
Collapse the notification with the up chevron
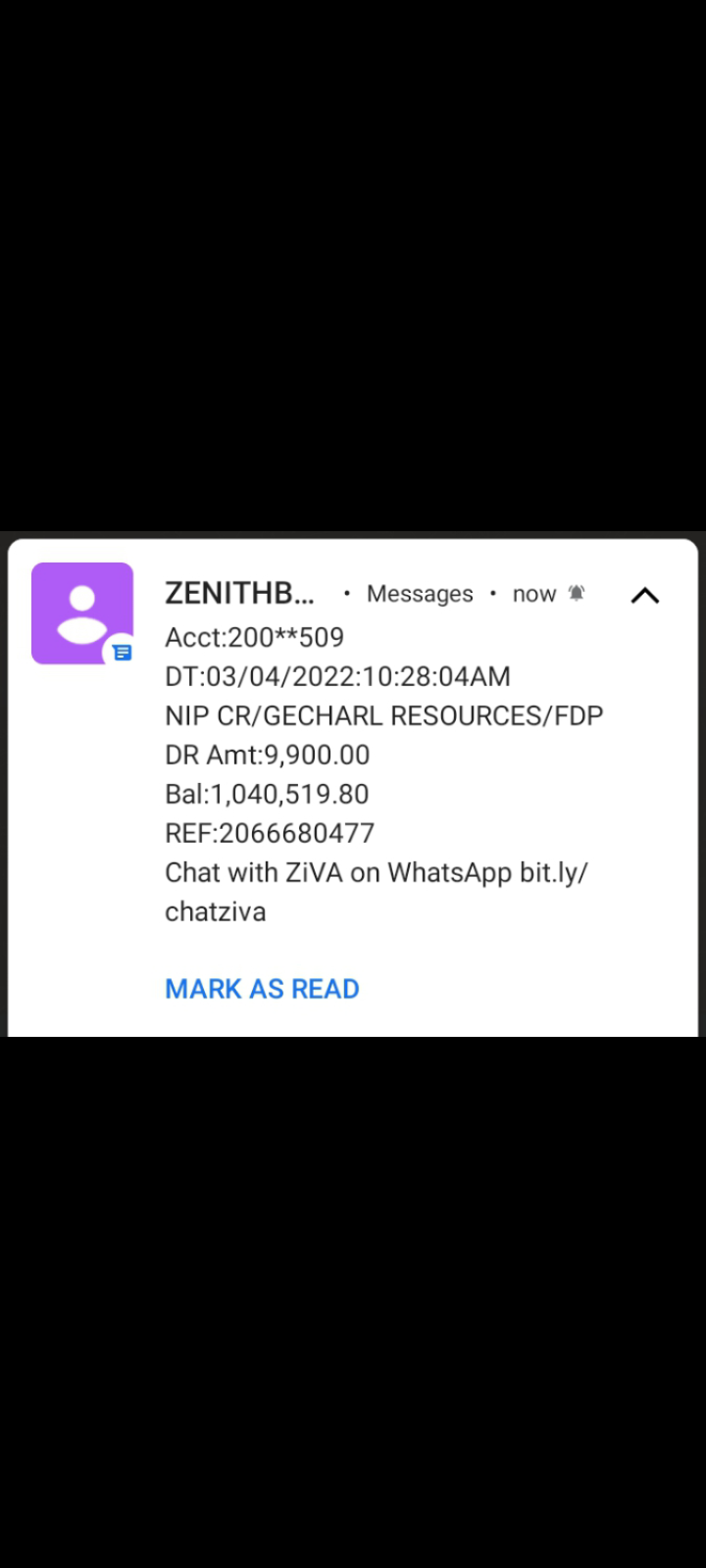click(644, 595)
